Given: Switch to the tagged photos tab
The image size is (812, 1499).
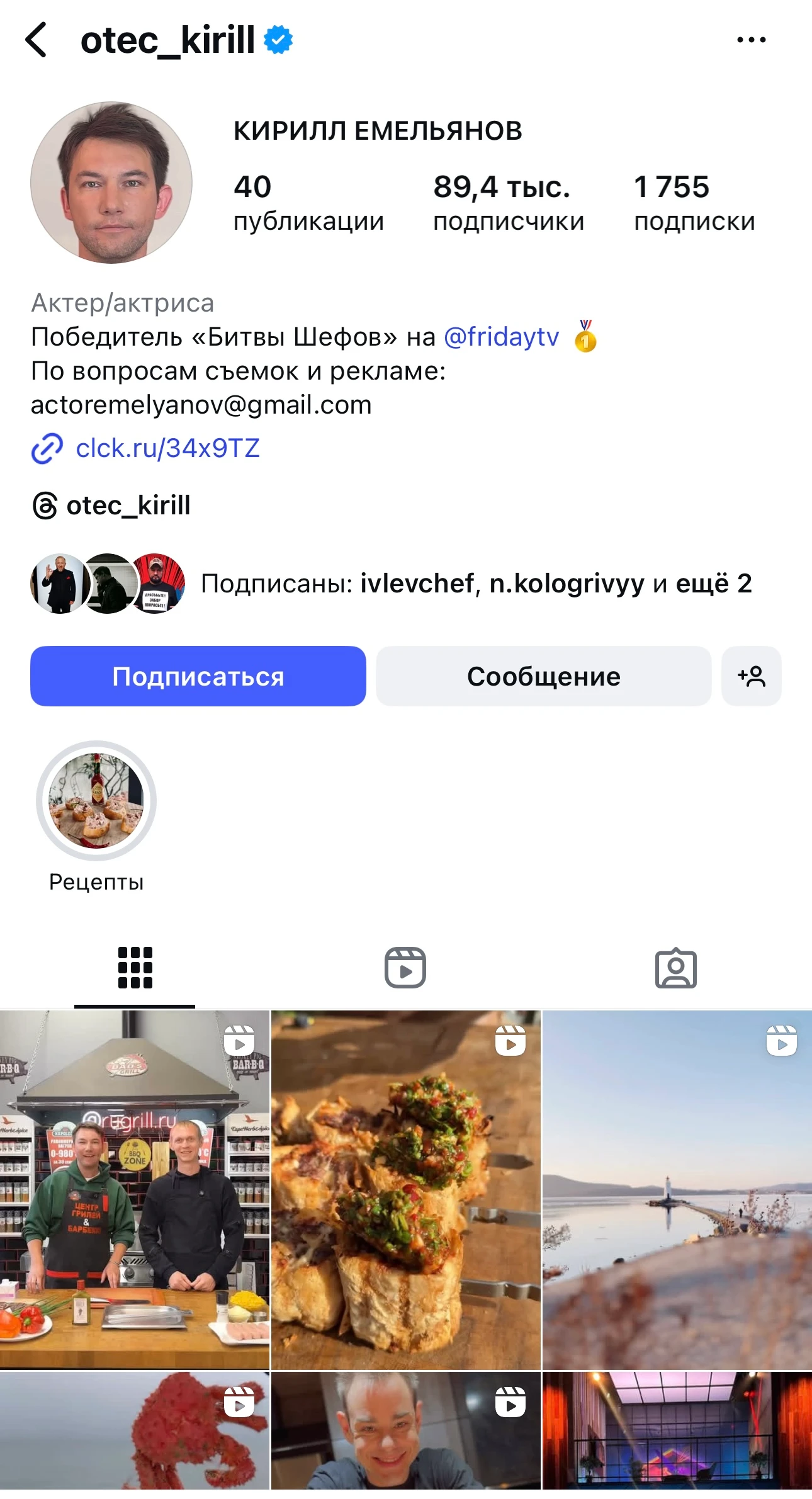Looking at the screenshot, I should tap(675, 968).
